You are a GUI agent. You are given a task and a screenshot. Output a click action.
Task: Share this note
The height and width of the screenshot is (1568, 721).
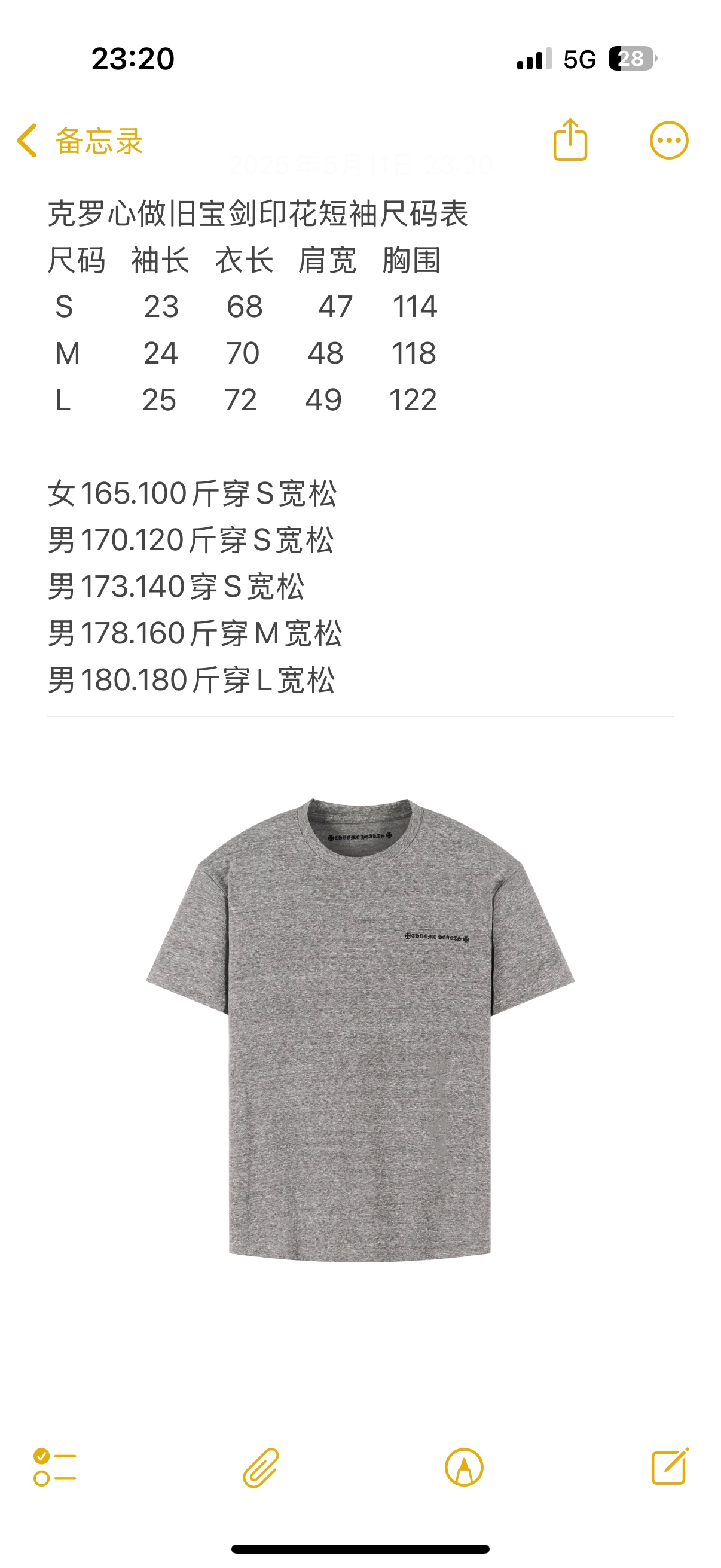[x=570, y=141]
